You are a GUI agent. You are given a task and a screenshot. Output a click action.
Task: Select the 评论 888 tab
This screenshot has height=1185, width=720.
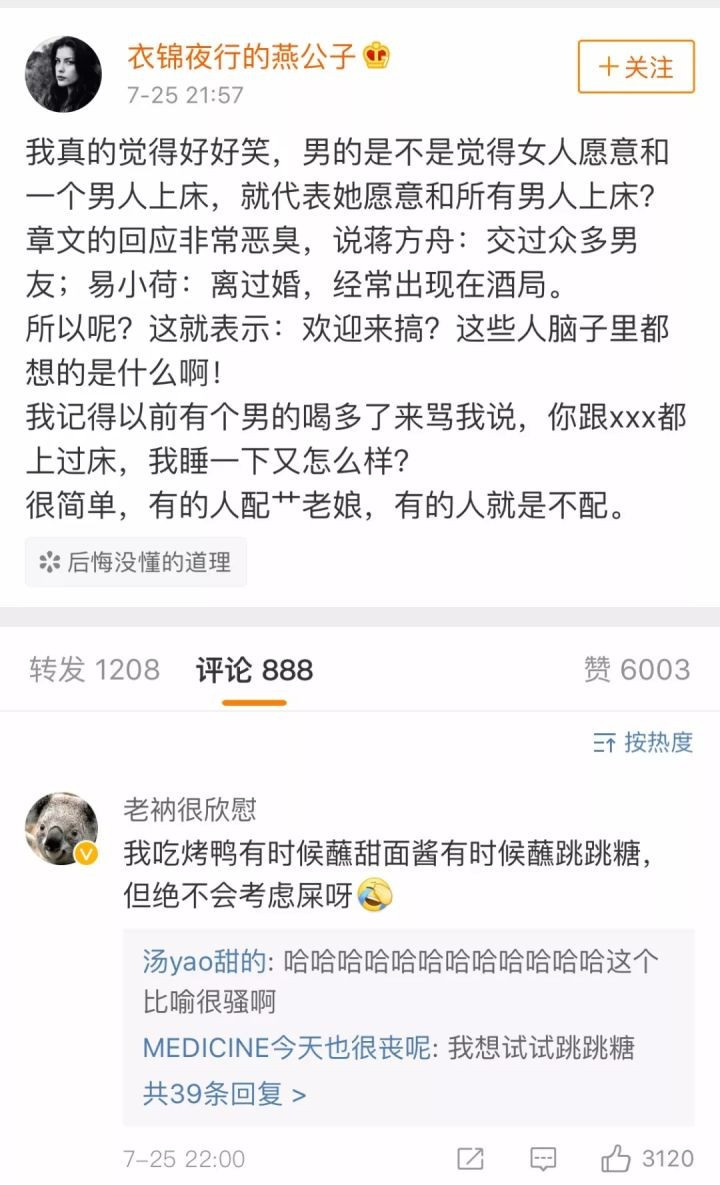254,670
